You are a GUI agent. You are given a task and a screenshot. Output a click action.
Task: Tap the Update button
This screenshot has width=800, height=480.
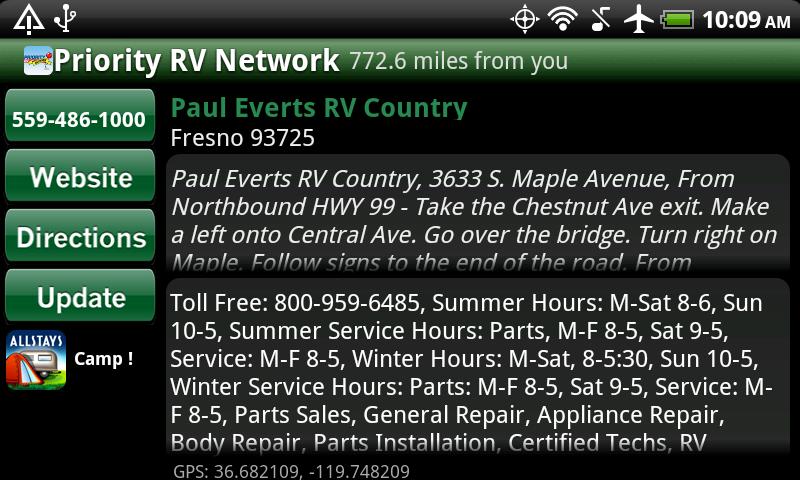point(80,298)
